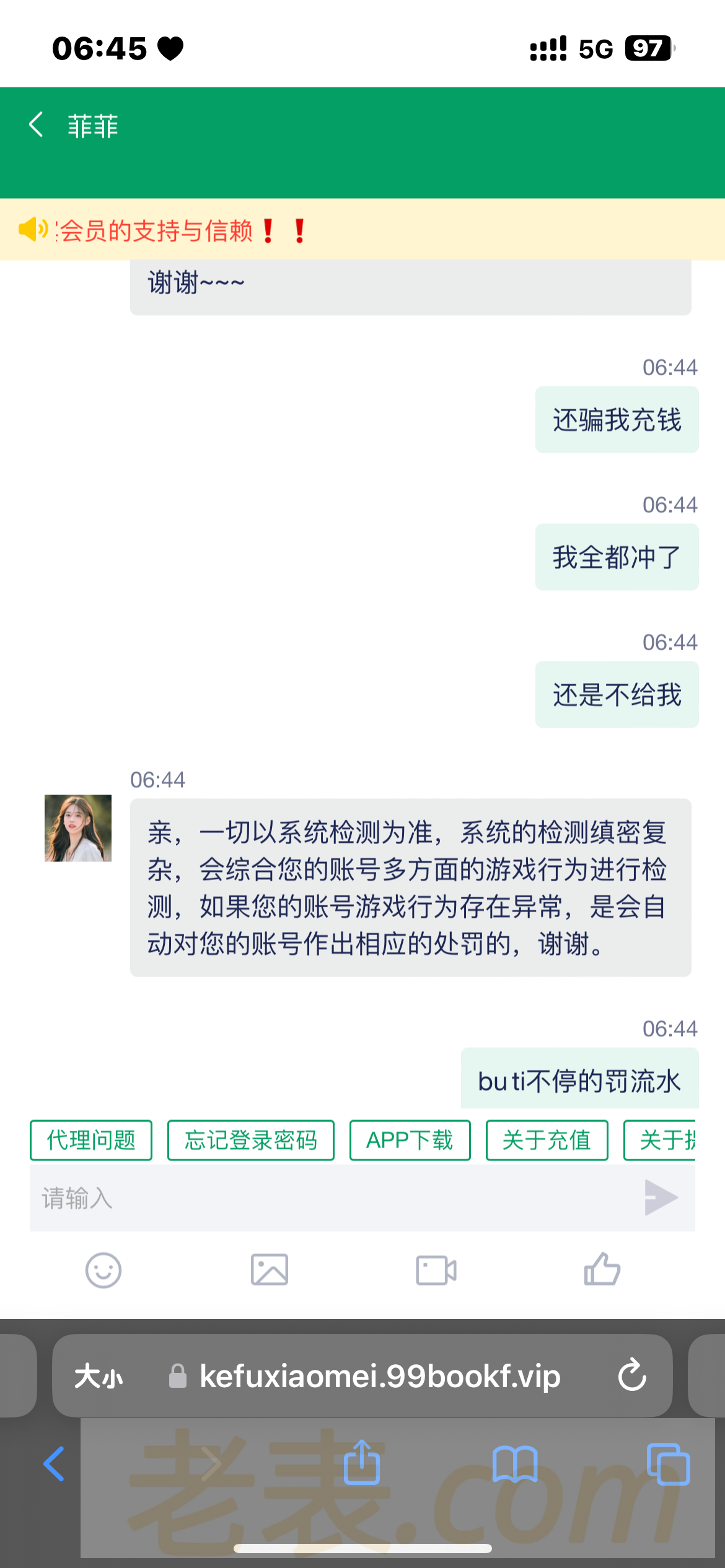
Task: Open the 大小 page settings menu
Action: (99, 1377)
